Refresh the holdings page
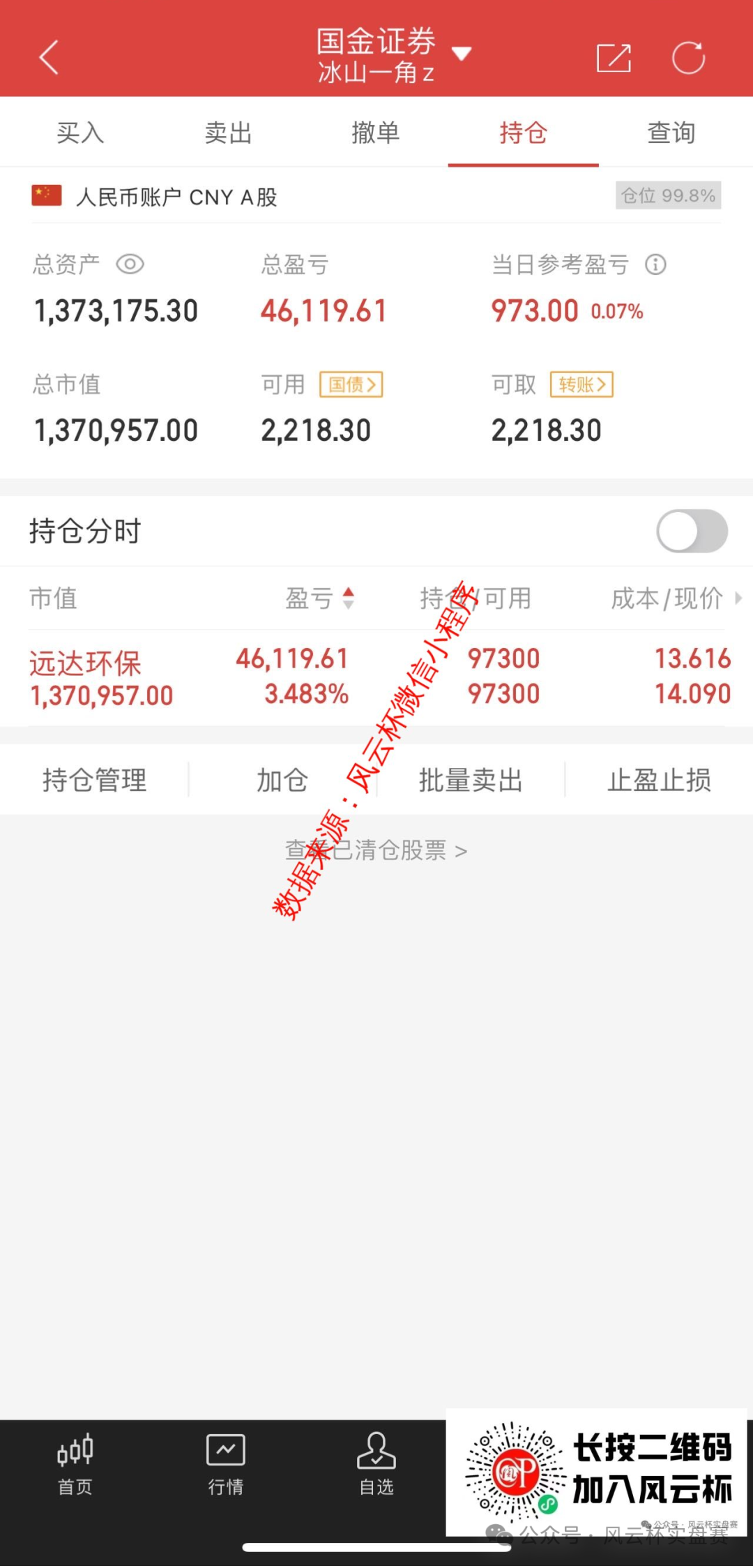Viewport: 753px width, 1568px height. pos(688,57)
